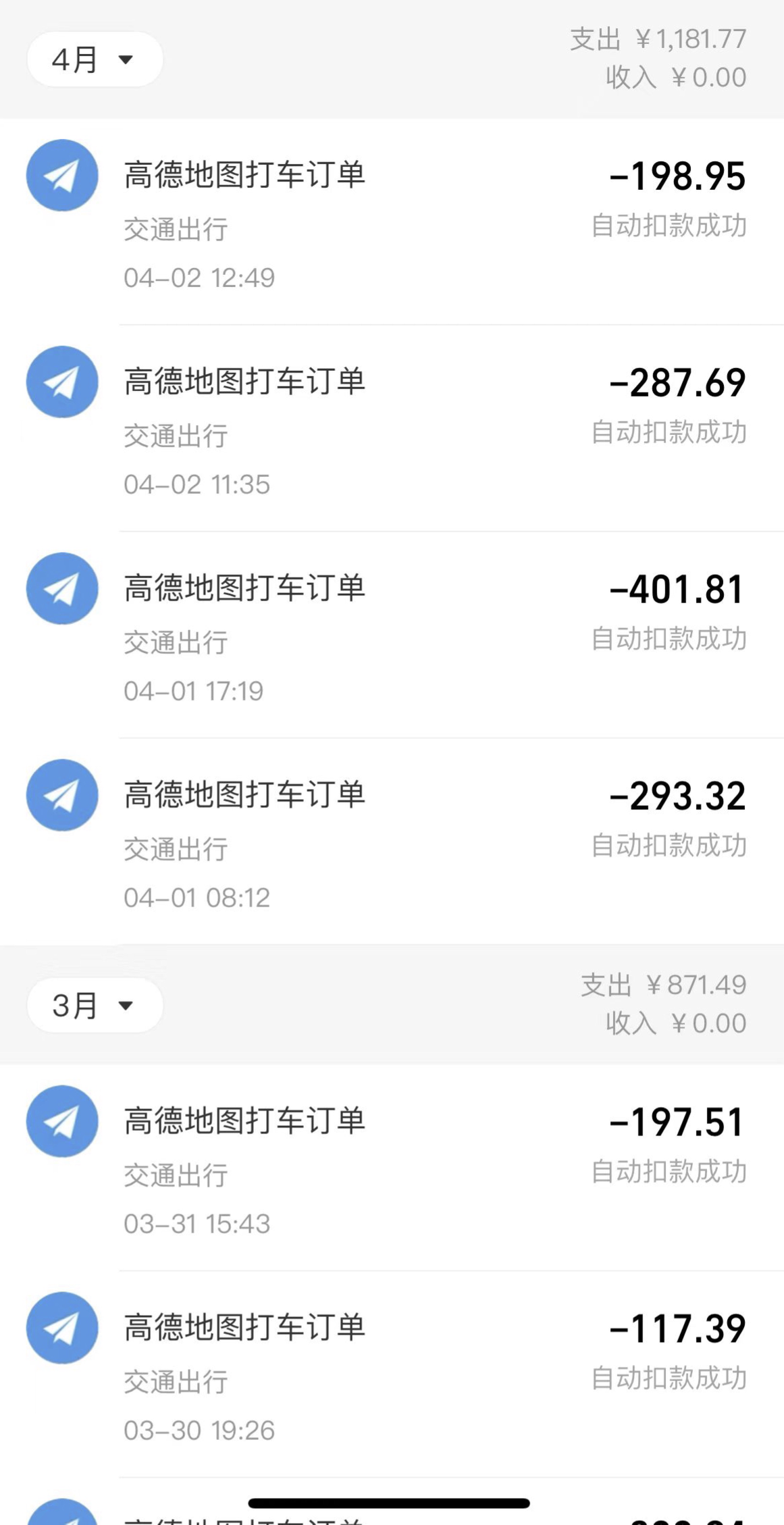This screenshot has height=1525, width=784.
Task: Open the -198.95 ride order from 04-02 12:49
Action: pyautogui.click(x=392, y=222)
